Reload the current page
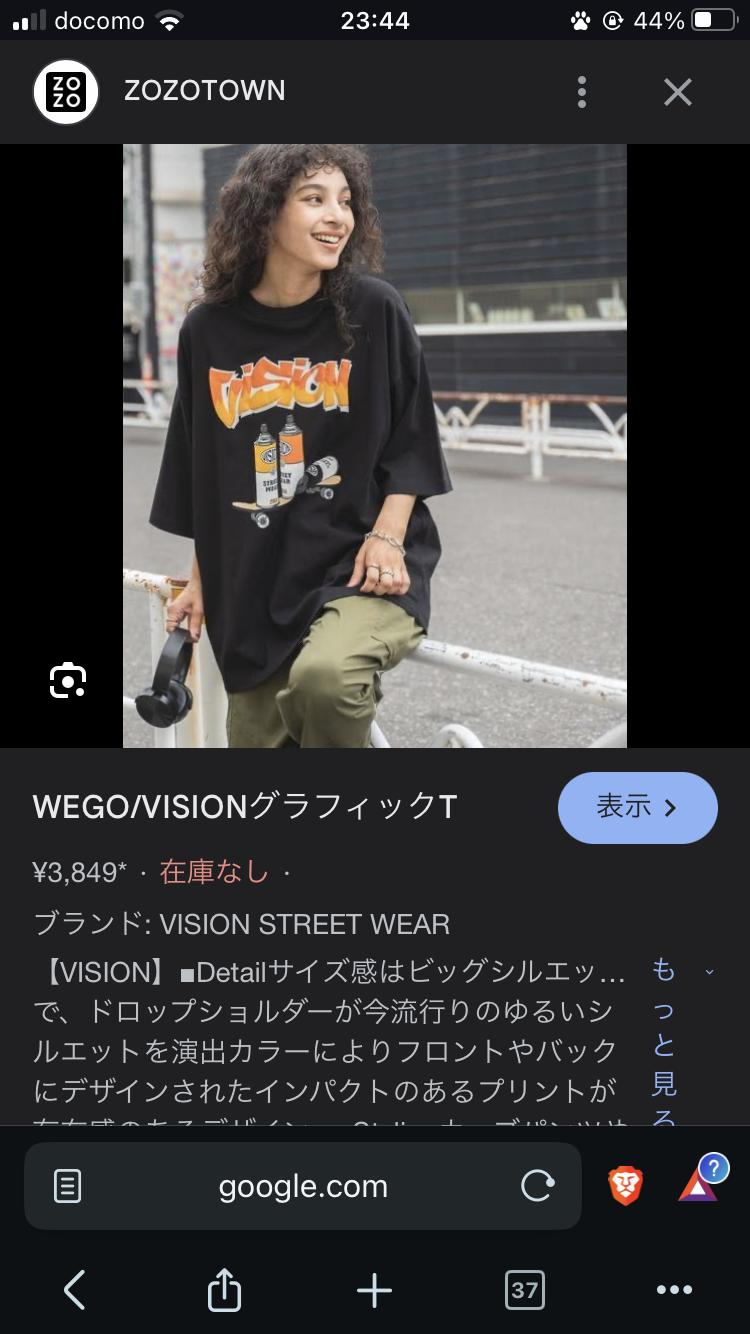This screenshot has width=750, height=1334. tap(537, 1186)
